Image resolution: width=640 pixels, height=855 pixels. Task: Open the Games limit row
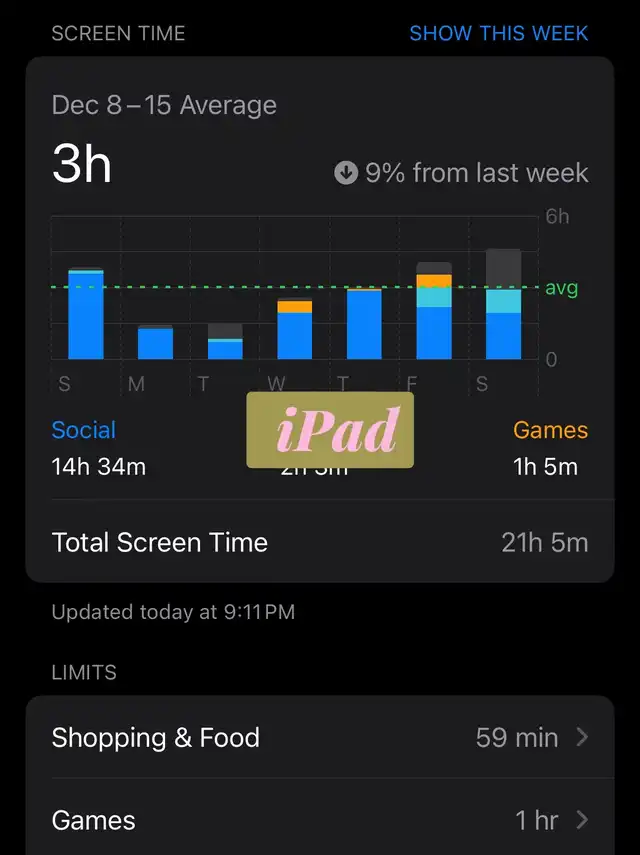coord(319,821)
